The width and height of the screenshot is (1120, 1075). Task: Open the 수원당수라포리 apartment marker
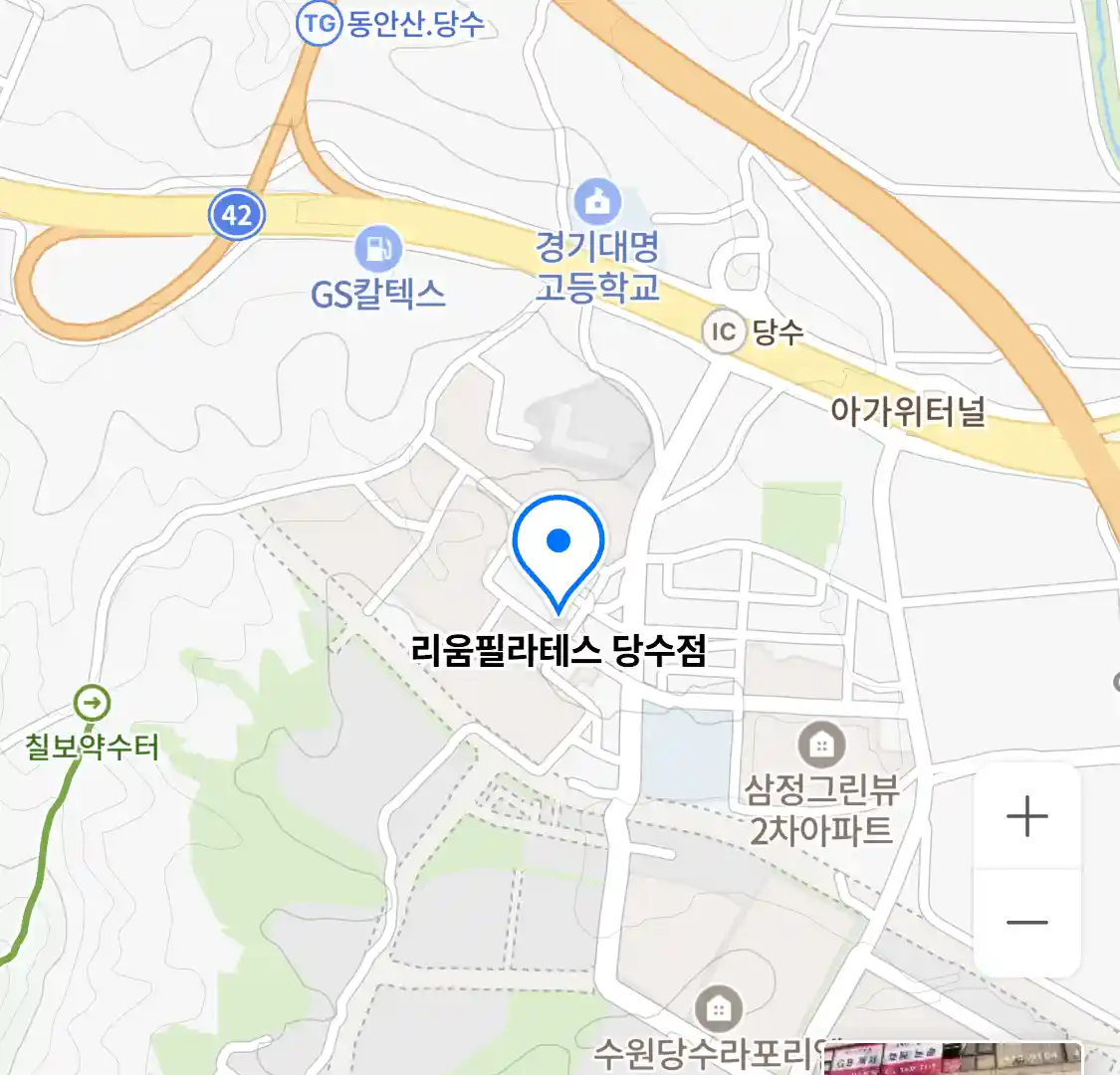tap(717, 1008)
